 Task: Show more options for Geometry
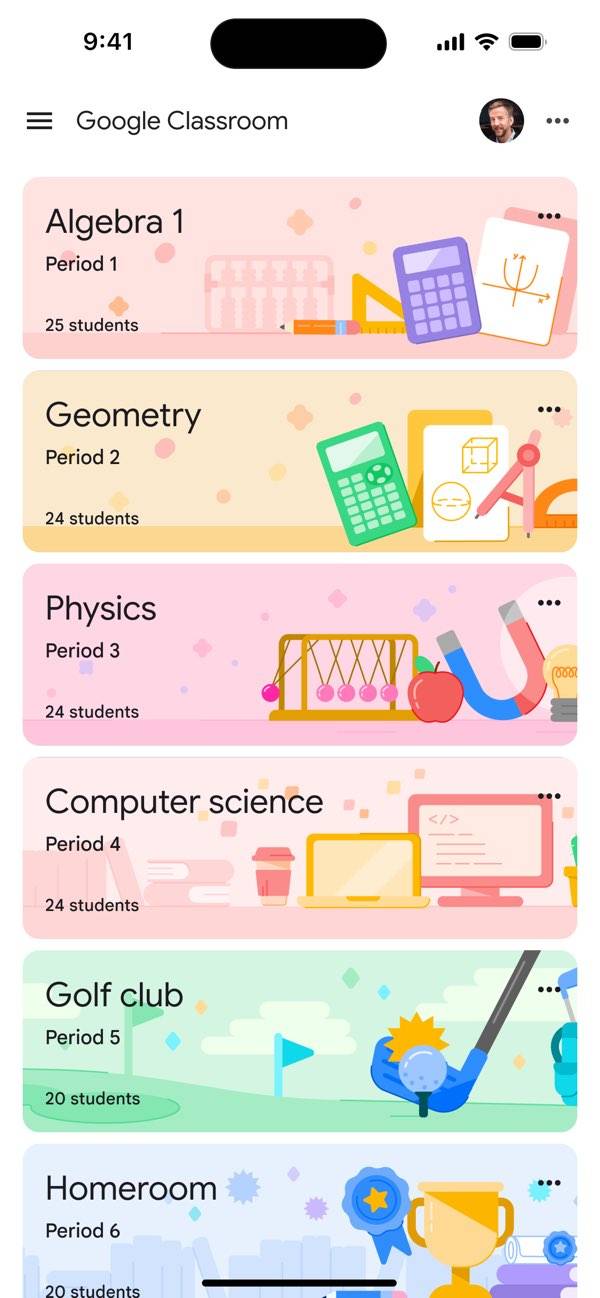[x=549, y=409]
